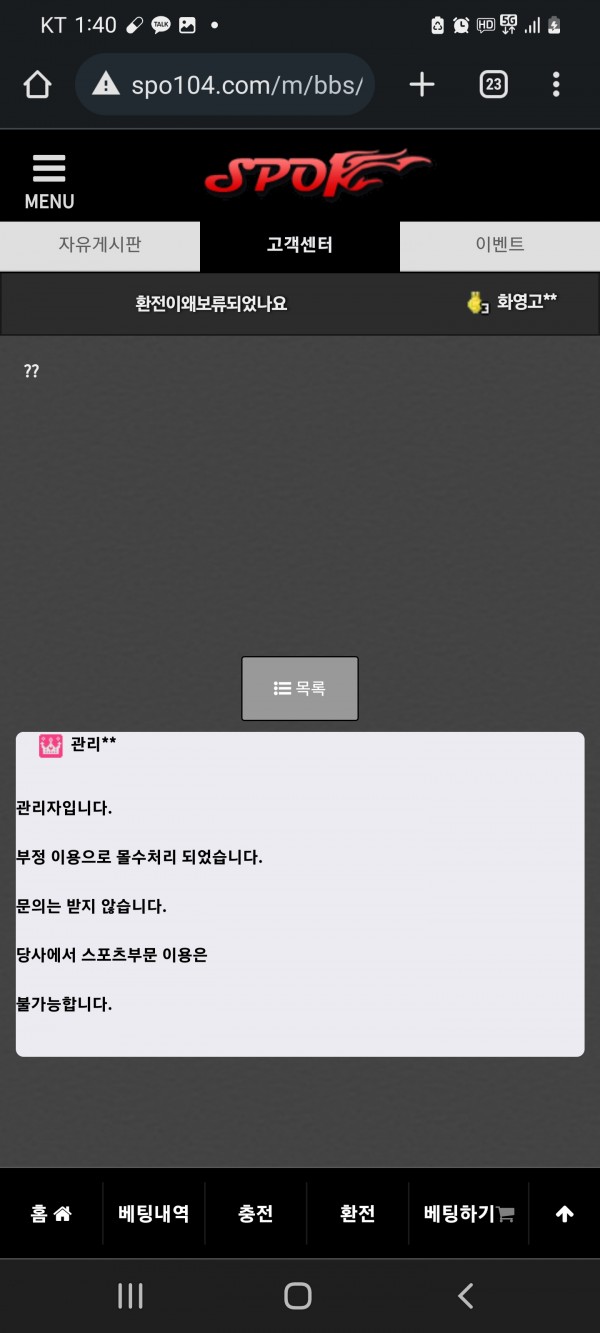Jump to top with the up arrow

click(564, 1214)
